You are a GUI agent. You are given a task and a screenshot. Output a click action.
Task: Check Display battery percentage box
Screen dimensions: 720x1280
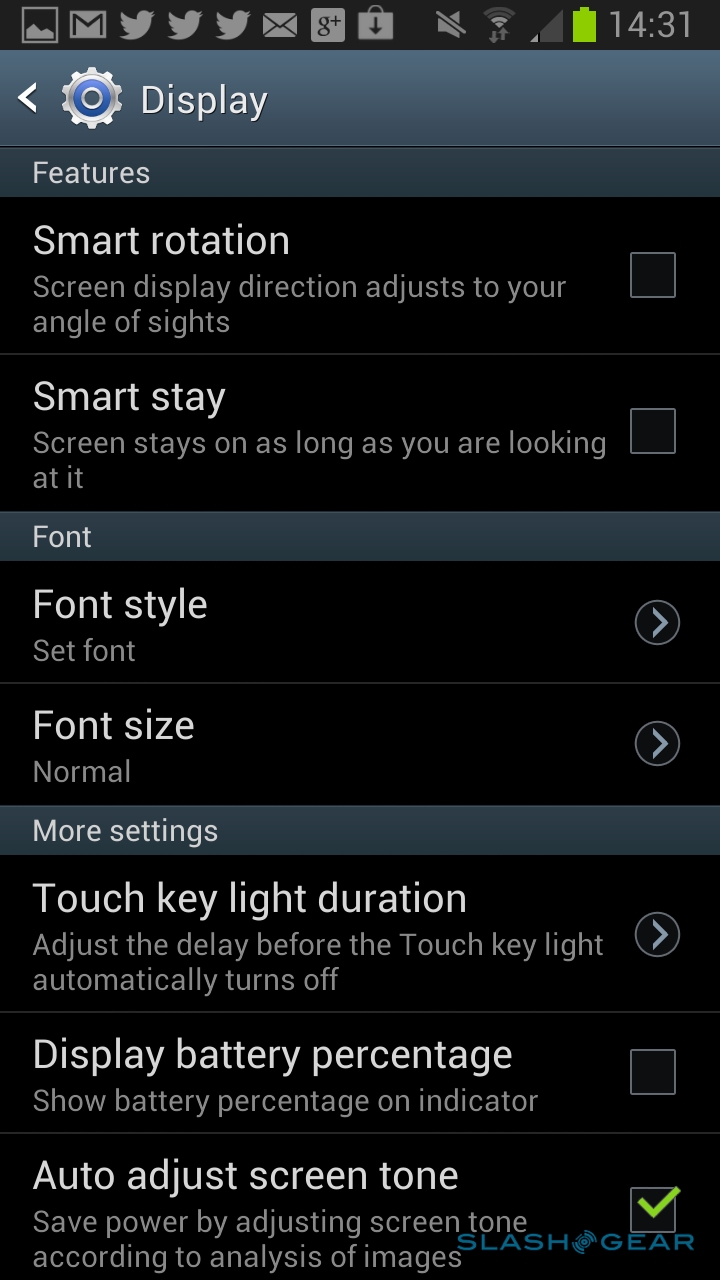click(652, 1071)
